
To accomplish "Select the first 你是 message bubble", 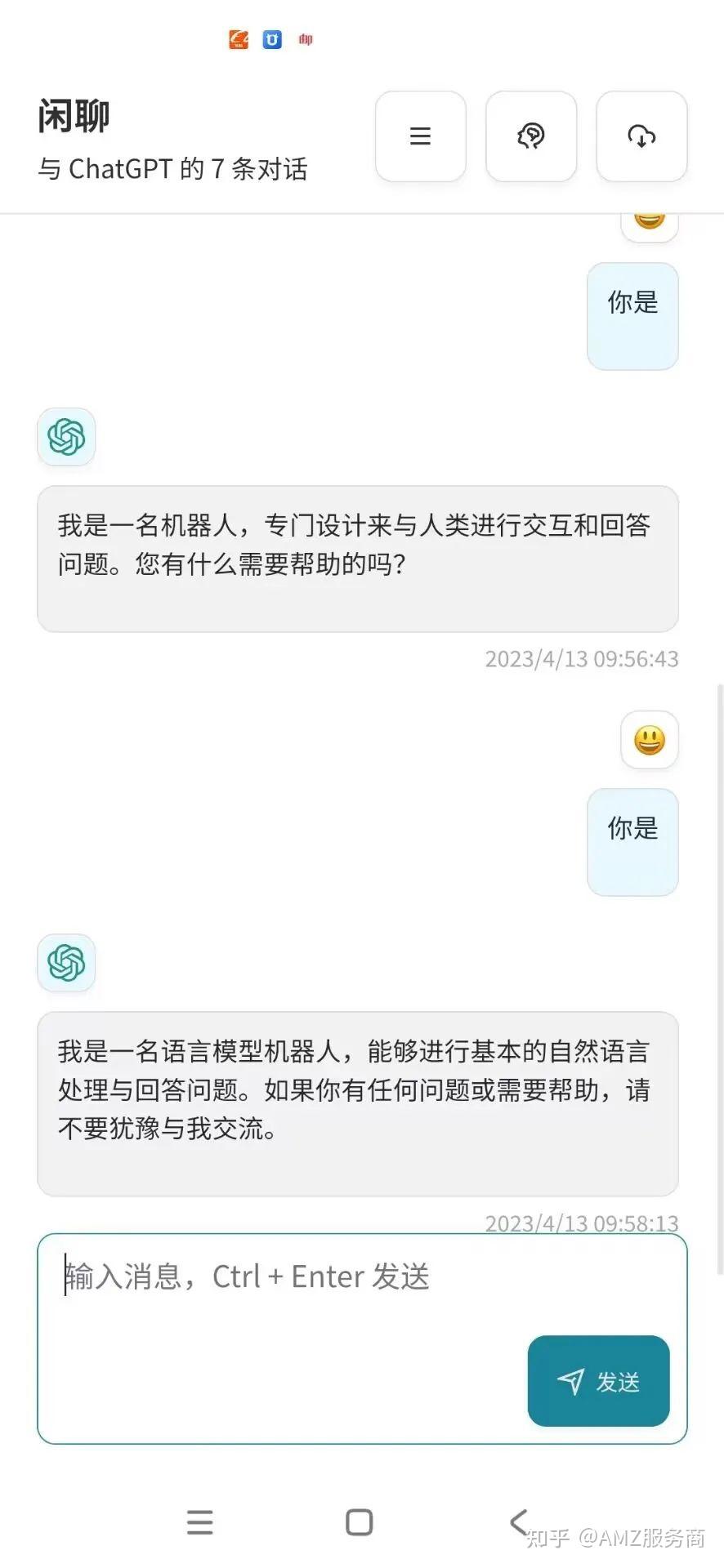I will tap(632, 316).
